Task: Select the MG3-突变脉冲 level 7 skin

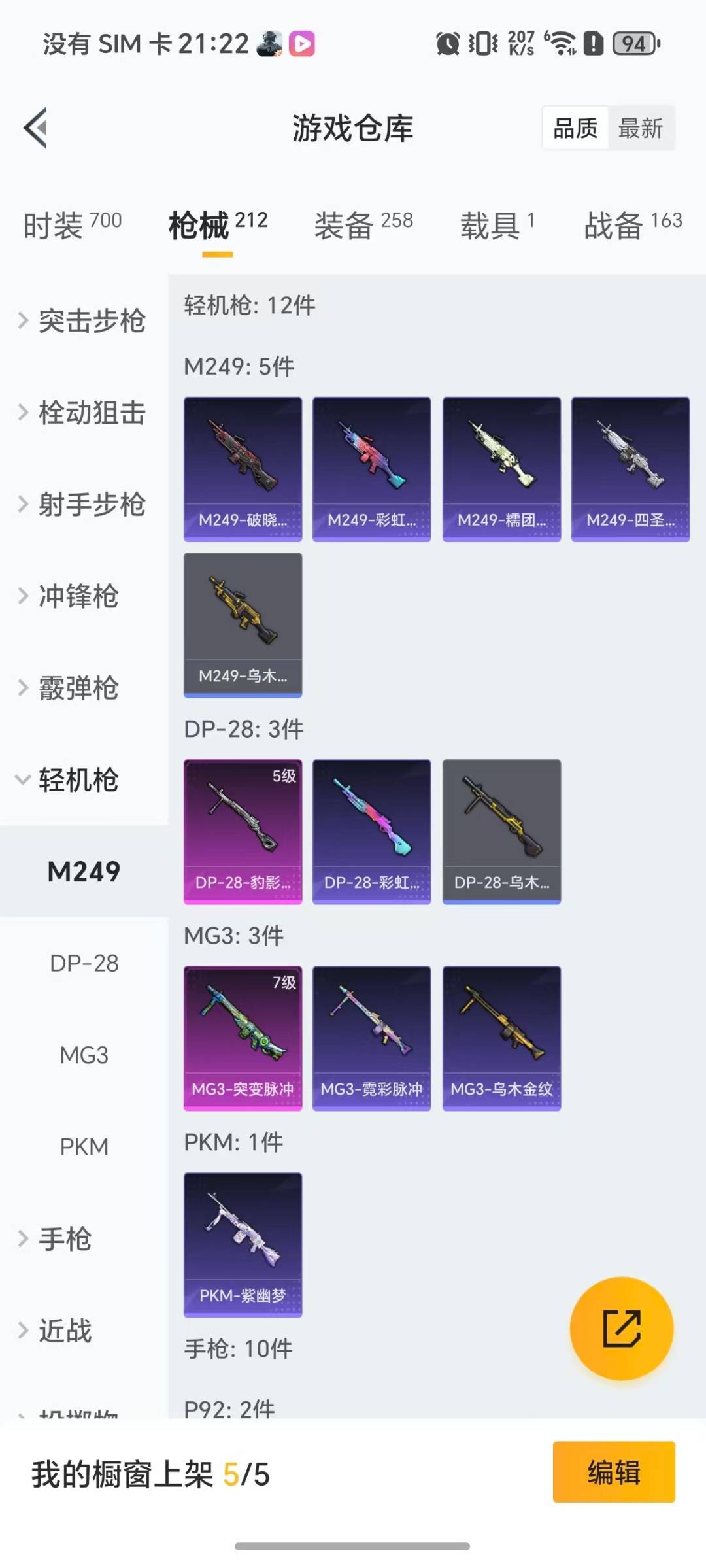Action: (x=242, y=1036)
